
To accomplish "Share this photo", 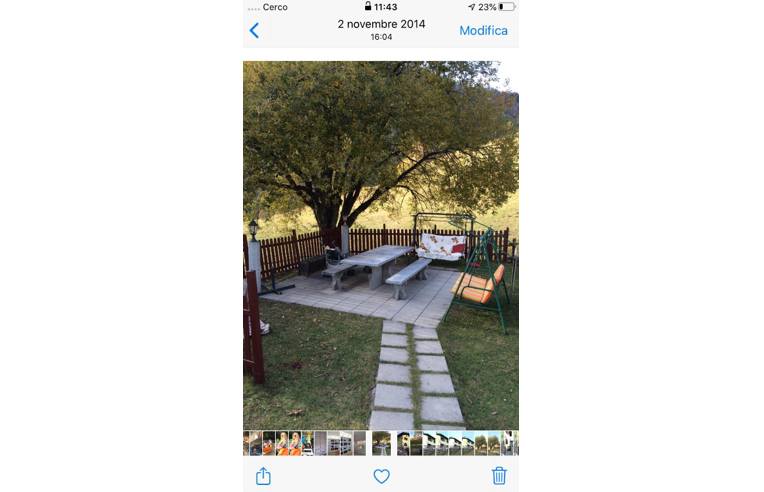I will point(263,476).
